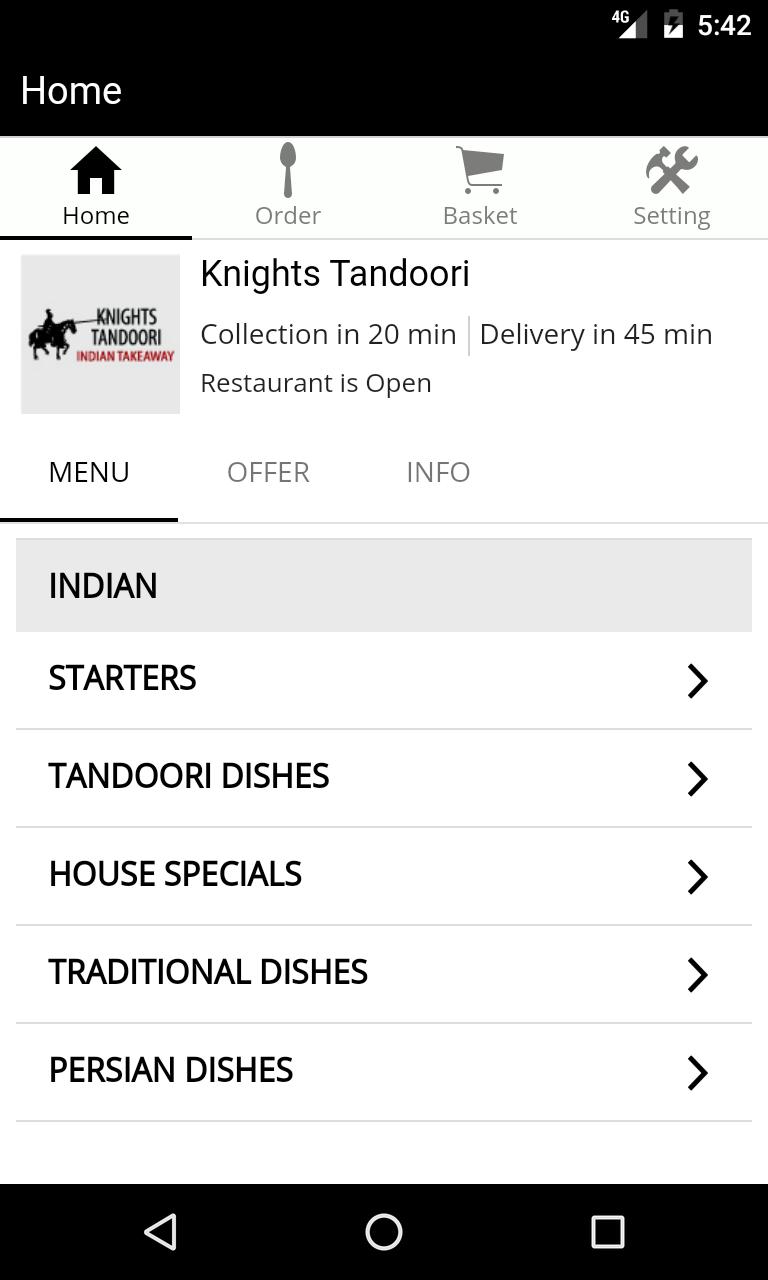Open the INFO tab
Screen dimensions: 768x1280
(x=438, y=471)
